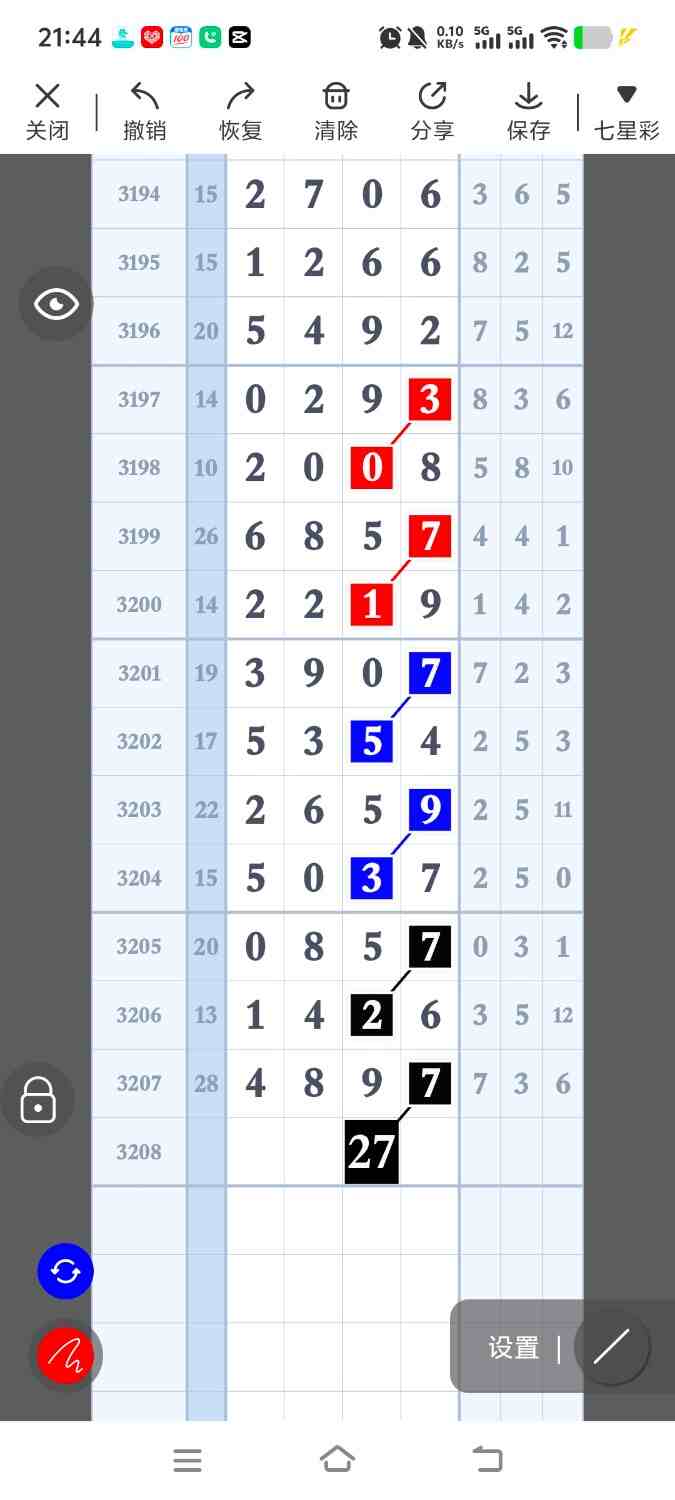Tap the blue refresh button
This screenshot has height=1500, width=675.
pos(65,1271)
